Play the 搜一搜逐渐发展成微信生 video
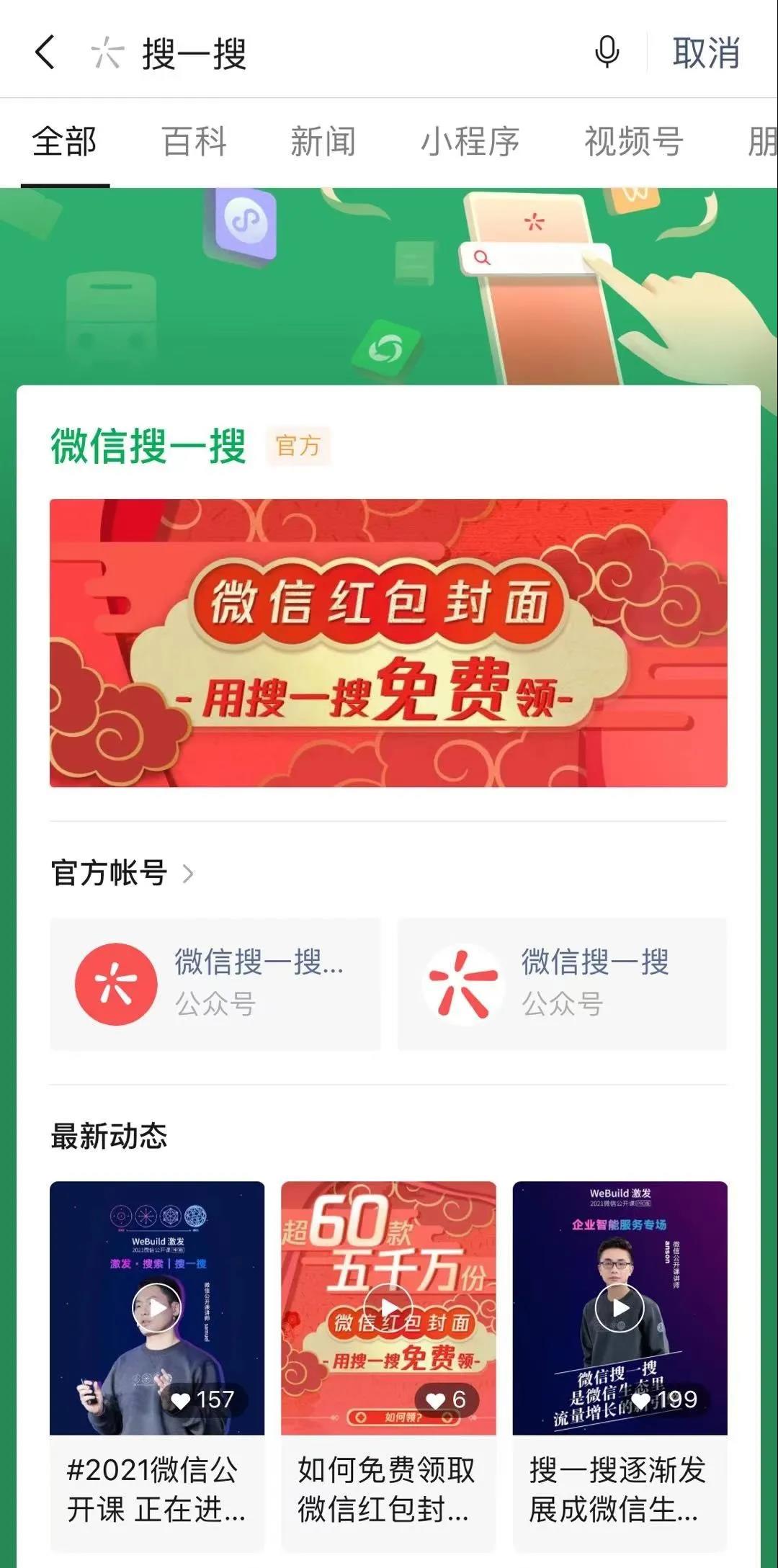This screenshot has height=1568, width=778. tap(620, 1308)
